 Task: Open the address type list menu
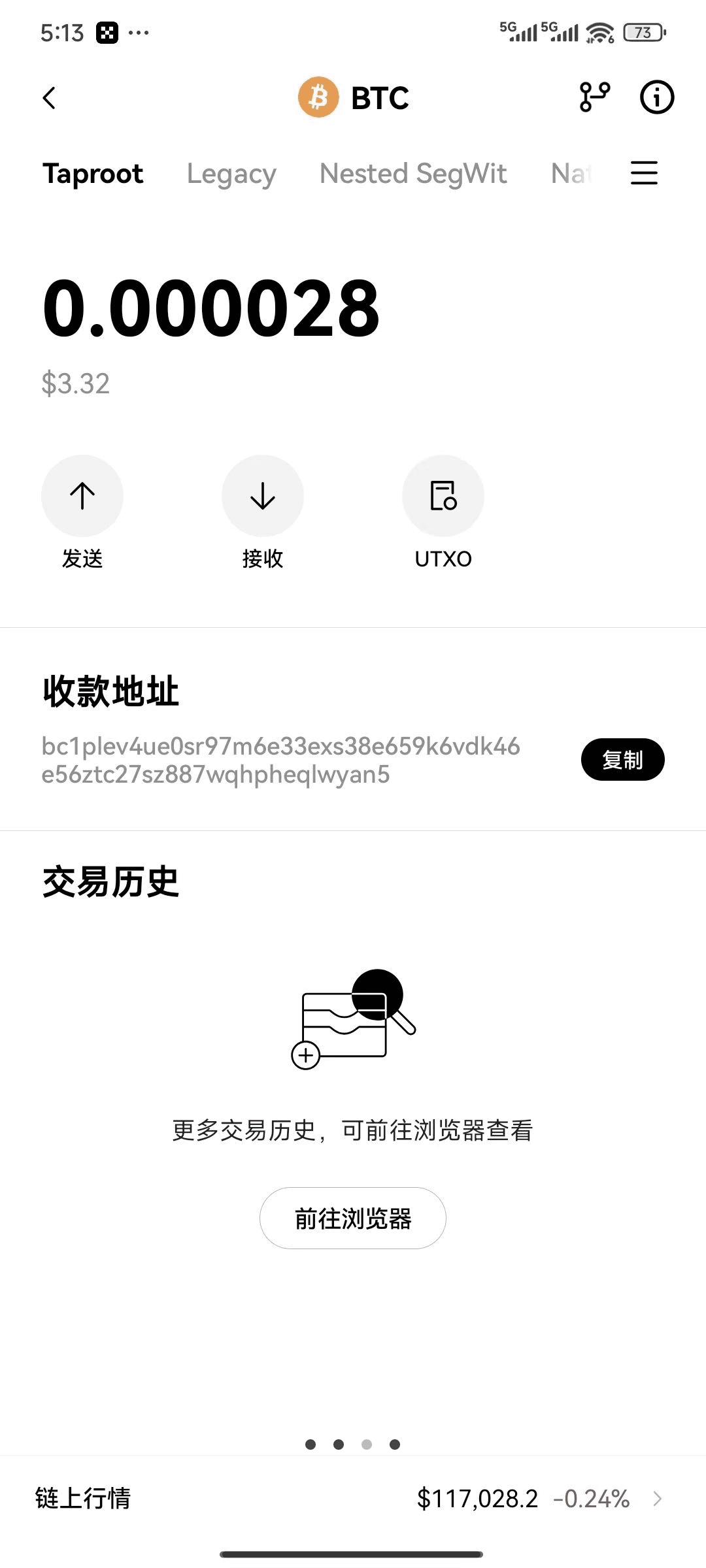coord(644,173)
